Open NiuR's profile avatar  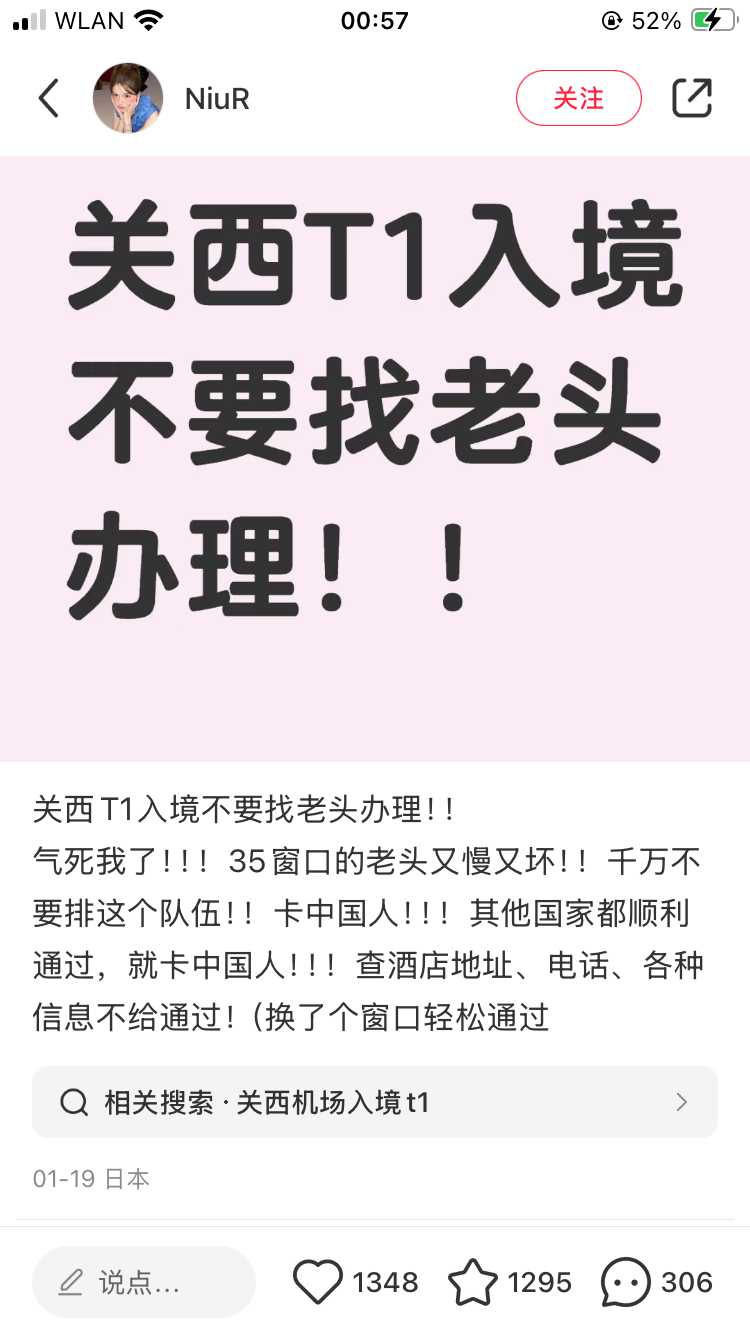128,98
